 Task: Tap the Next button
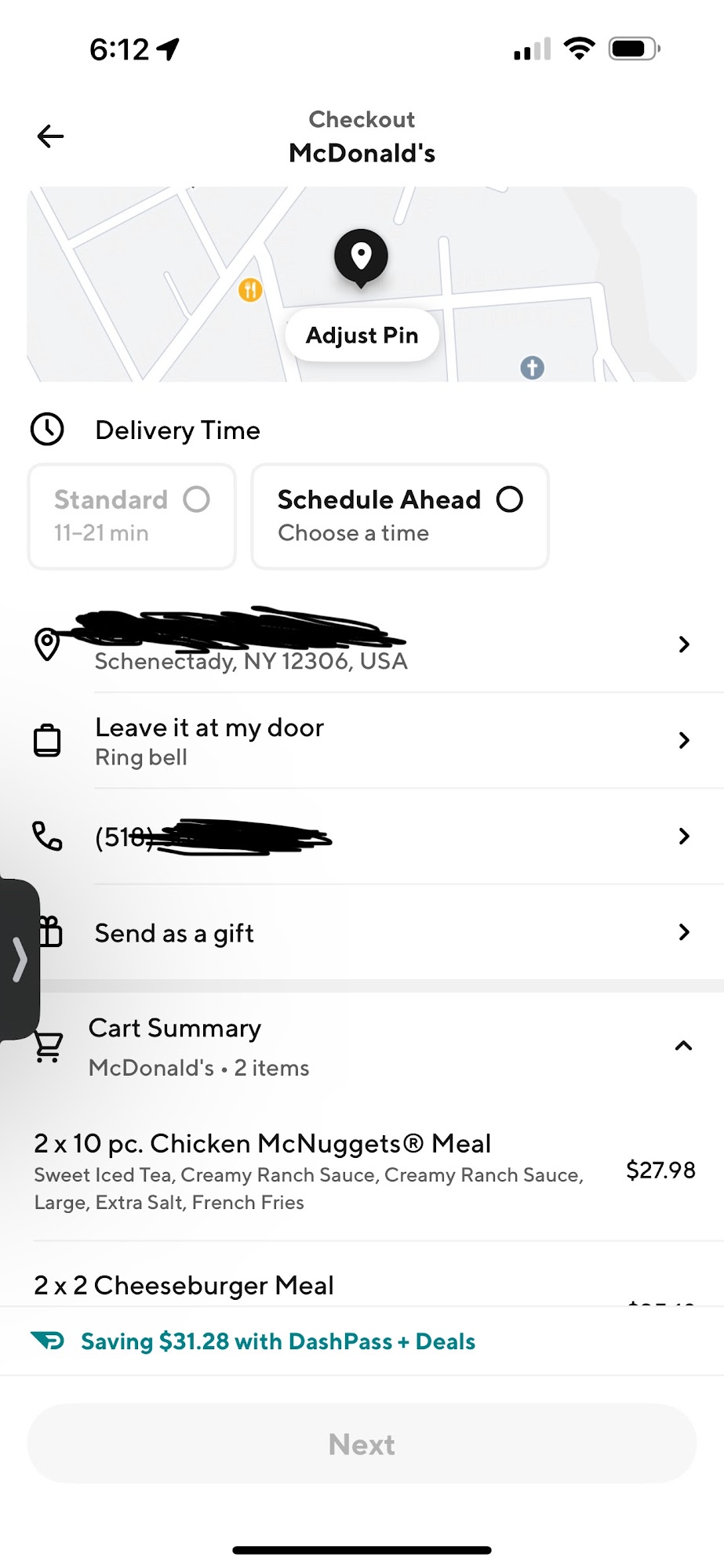click(x=362, y=1444)
